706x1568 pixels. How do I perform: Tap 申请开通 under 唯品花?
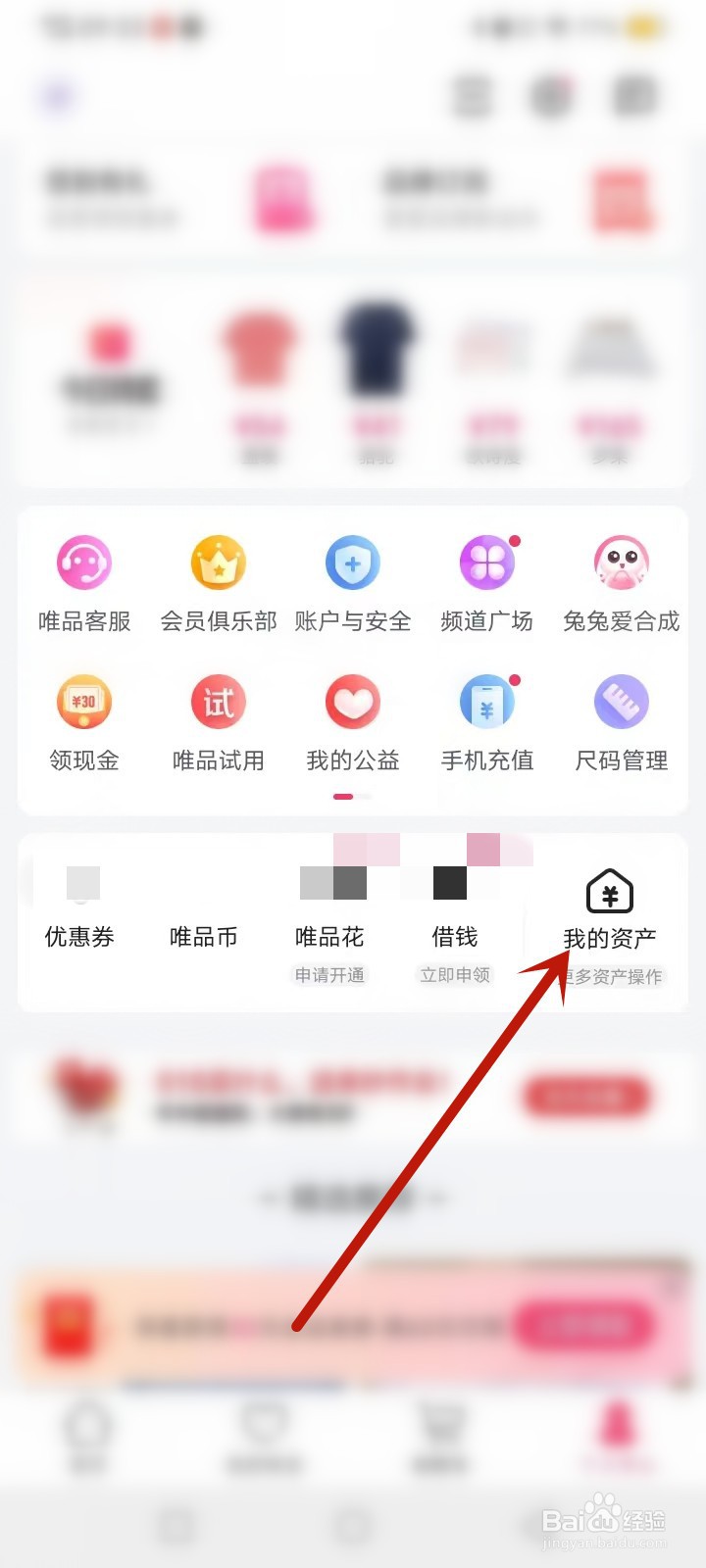point(328,975)
